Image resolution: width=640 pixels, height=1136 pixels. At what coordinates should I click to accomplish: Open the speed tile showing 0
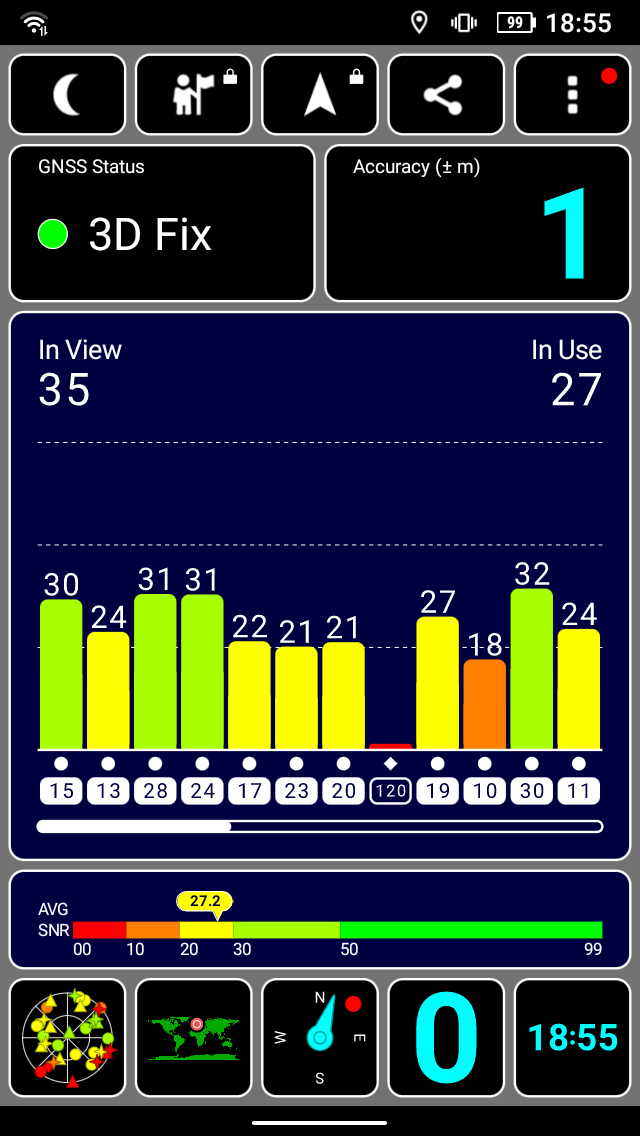446,1037
